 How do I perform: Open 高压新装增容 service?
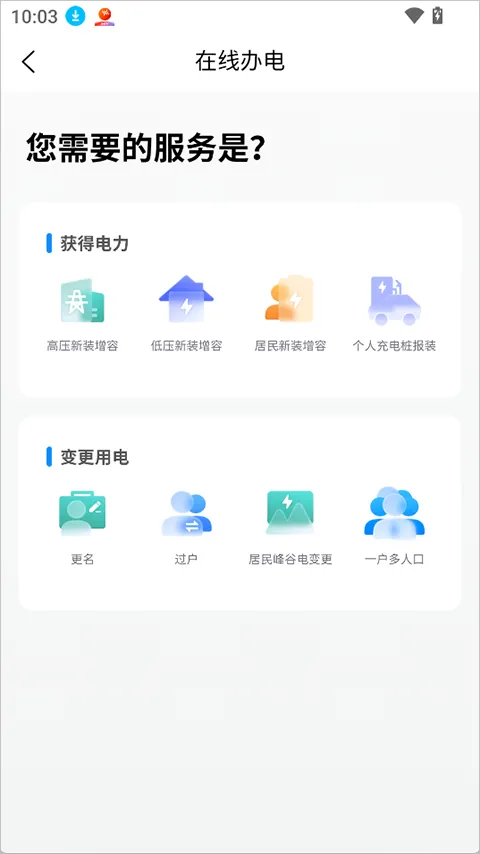(82, 314)
